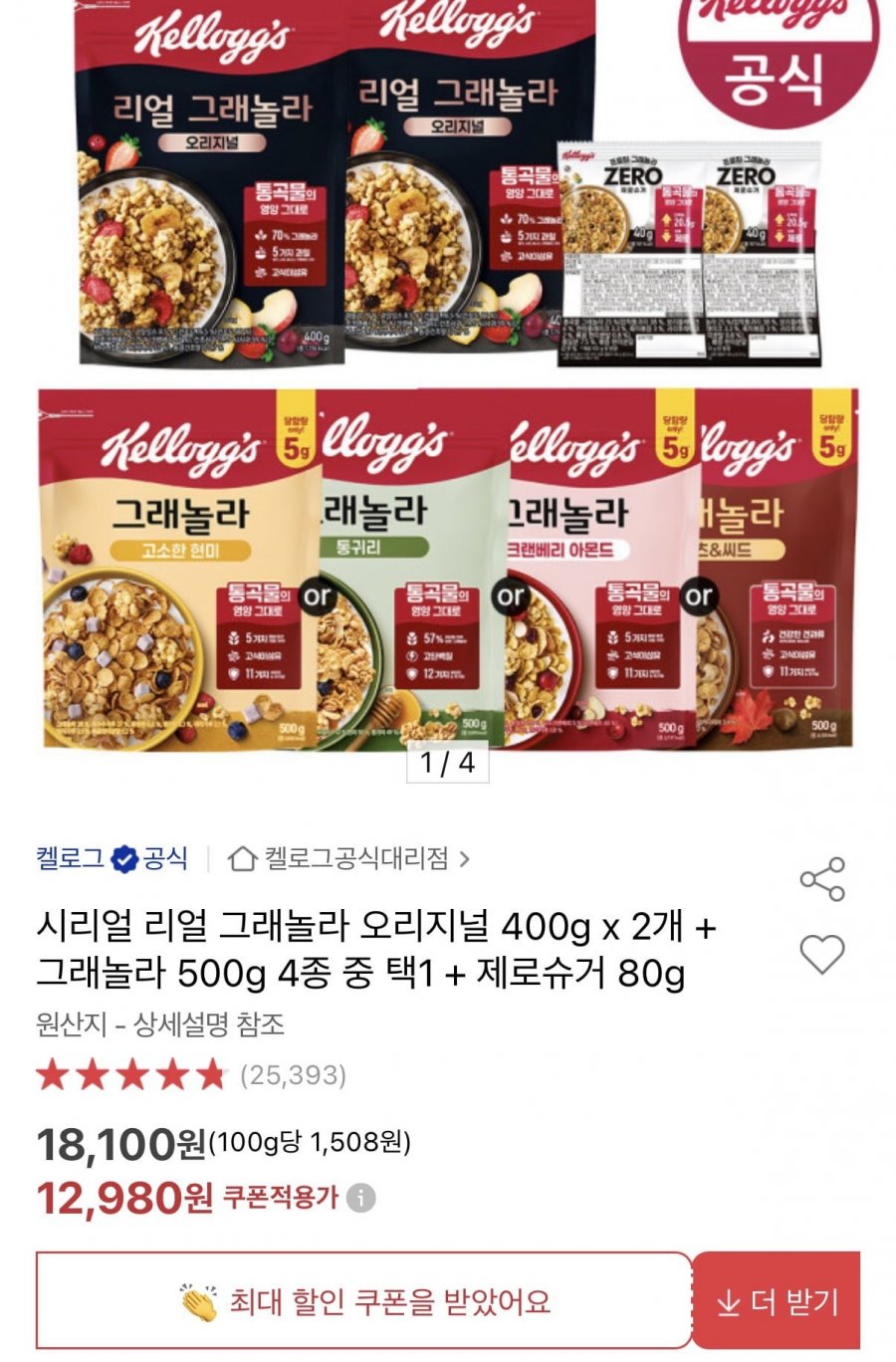Tap the 최대 할인 쿠폰을 받았어요 banner
Image resolution: width=896 pixels, height=1362 pixels.
pyautogui.click(x=364, y=1301)
